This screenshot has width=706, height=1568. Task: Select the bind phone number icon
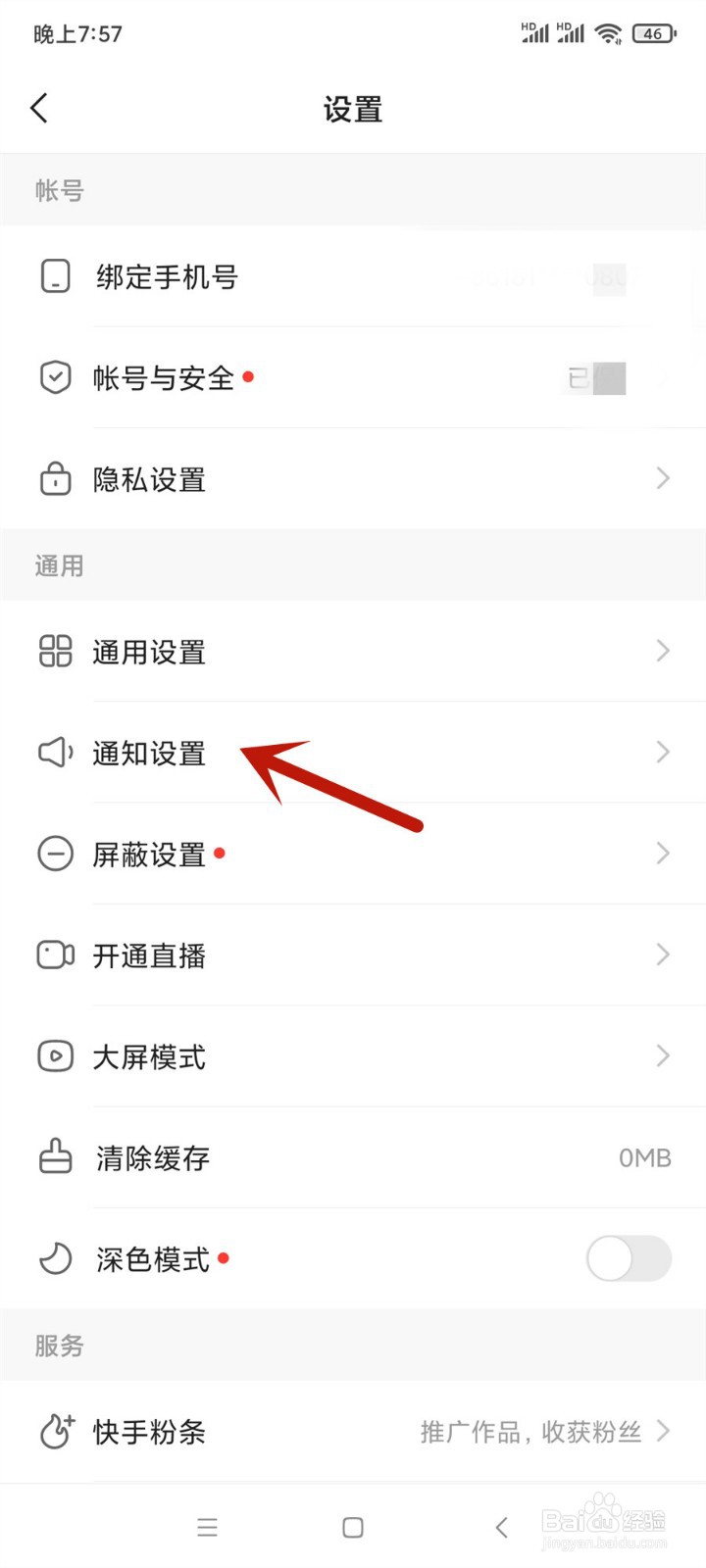pyautogui.click(x=56, y=277)
